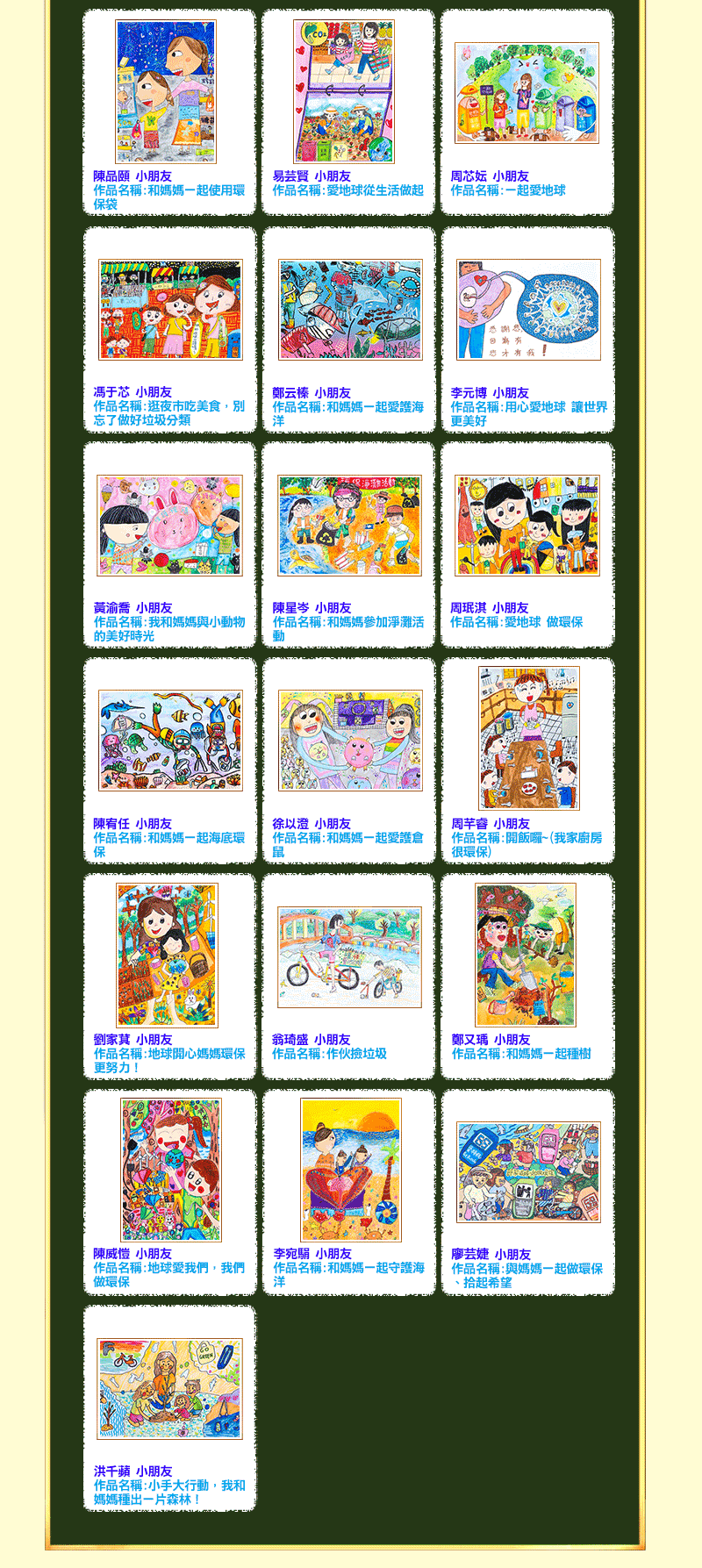
Task: Open 周珉淇's artwork 愛地球 做環保
Action: tap(527, 526)
